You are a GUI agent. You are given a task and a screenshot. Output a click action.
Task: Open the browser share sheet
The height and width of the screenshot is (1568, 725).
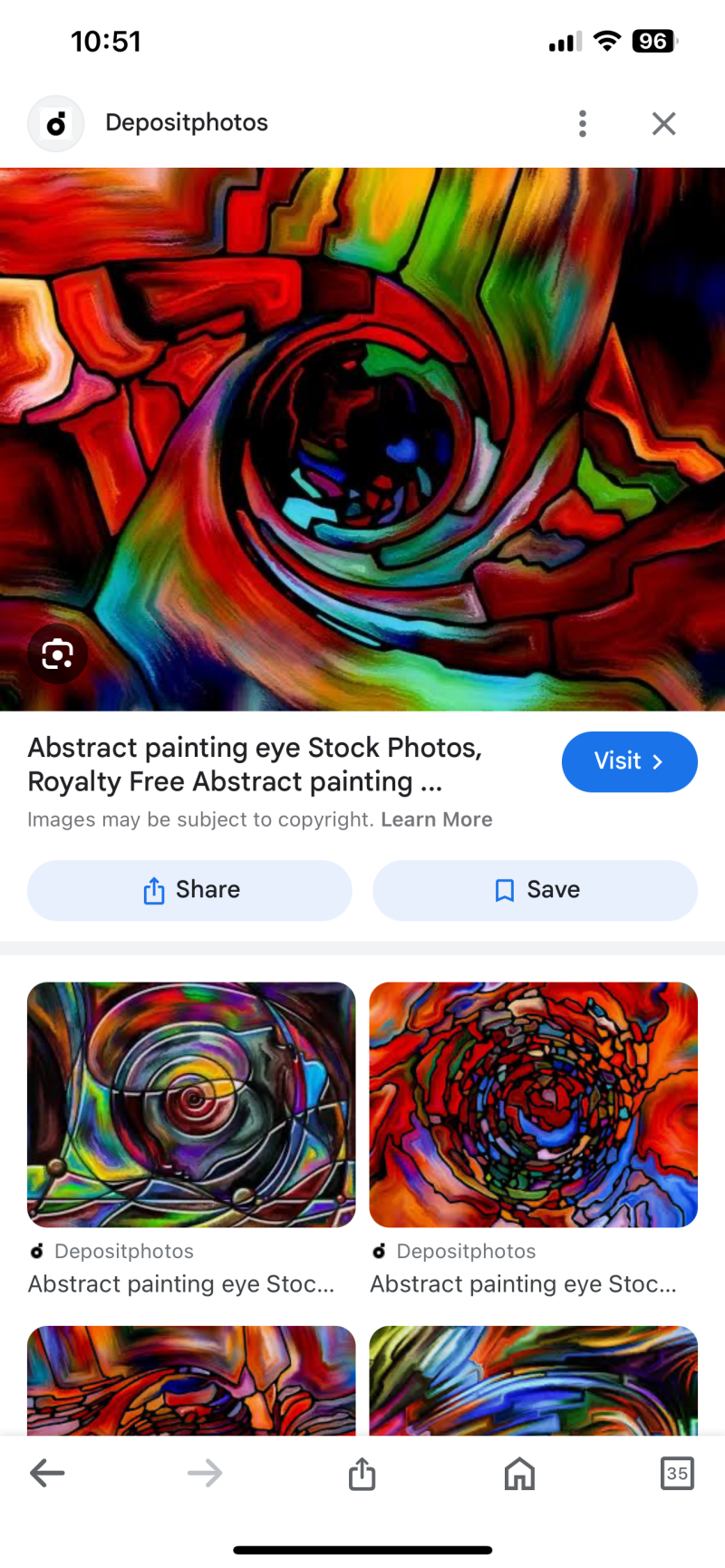coord(362,1473)
